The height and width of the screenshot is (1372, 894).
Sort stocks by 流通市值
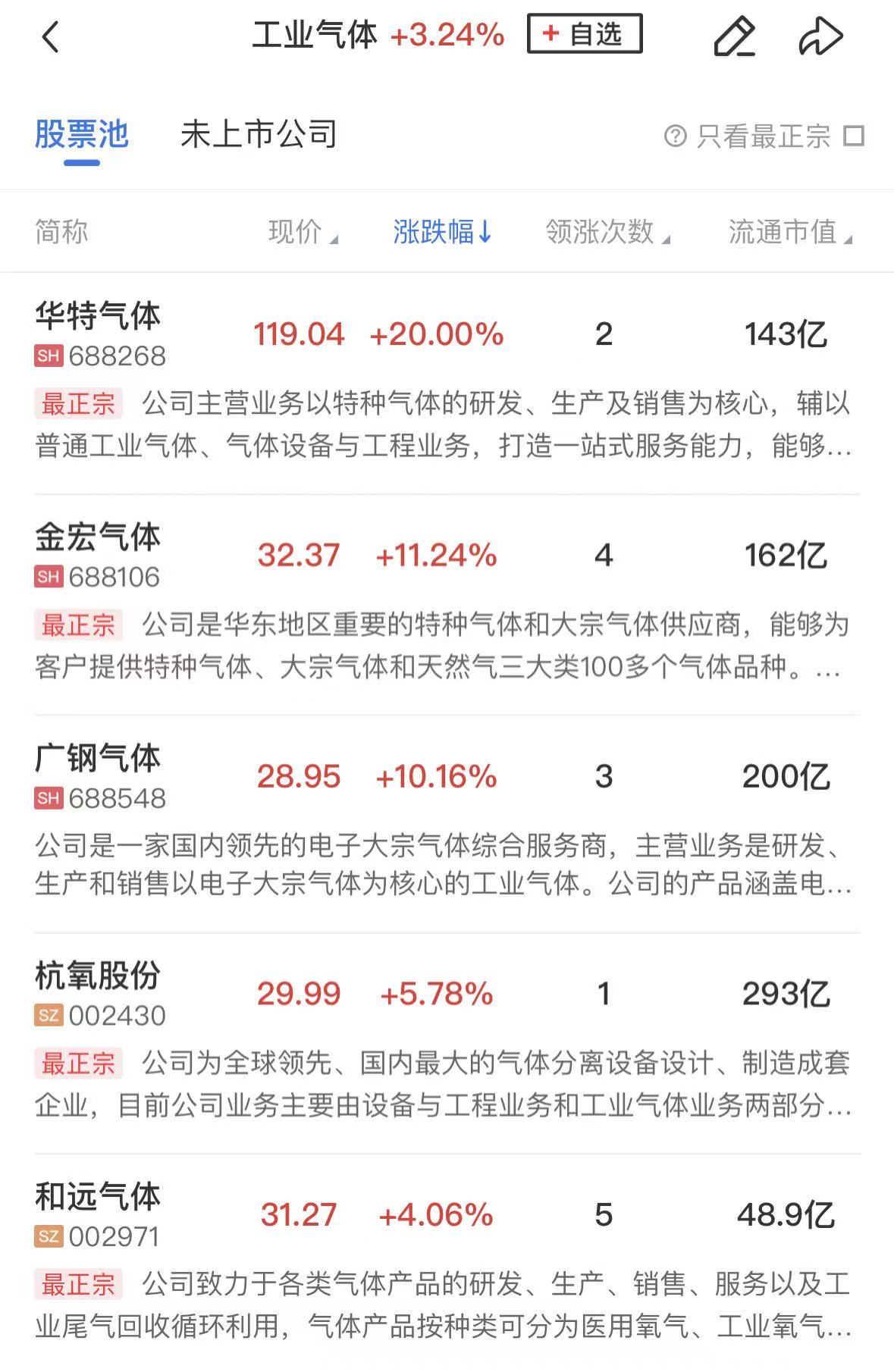(789, 231)
